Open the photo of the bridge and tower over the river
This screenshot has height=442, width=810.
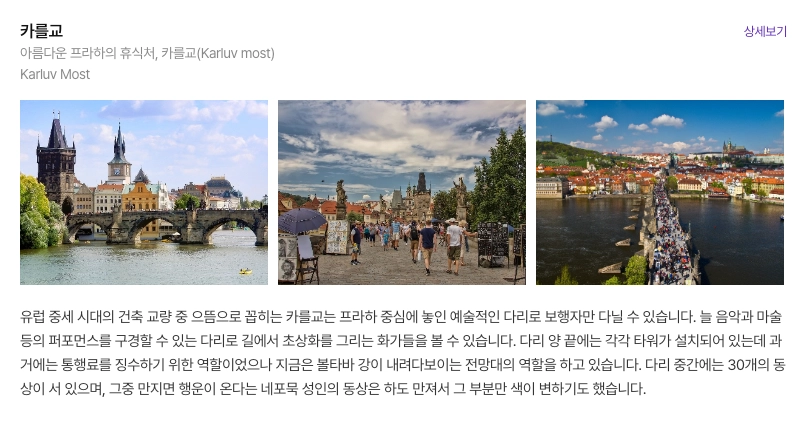tap(144, 192)
